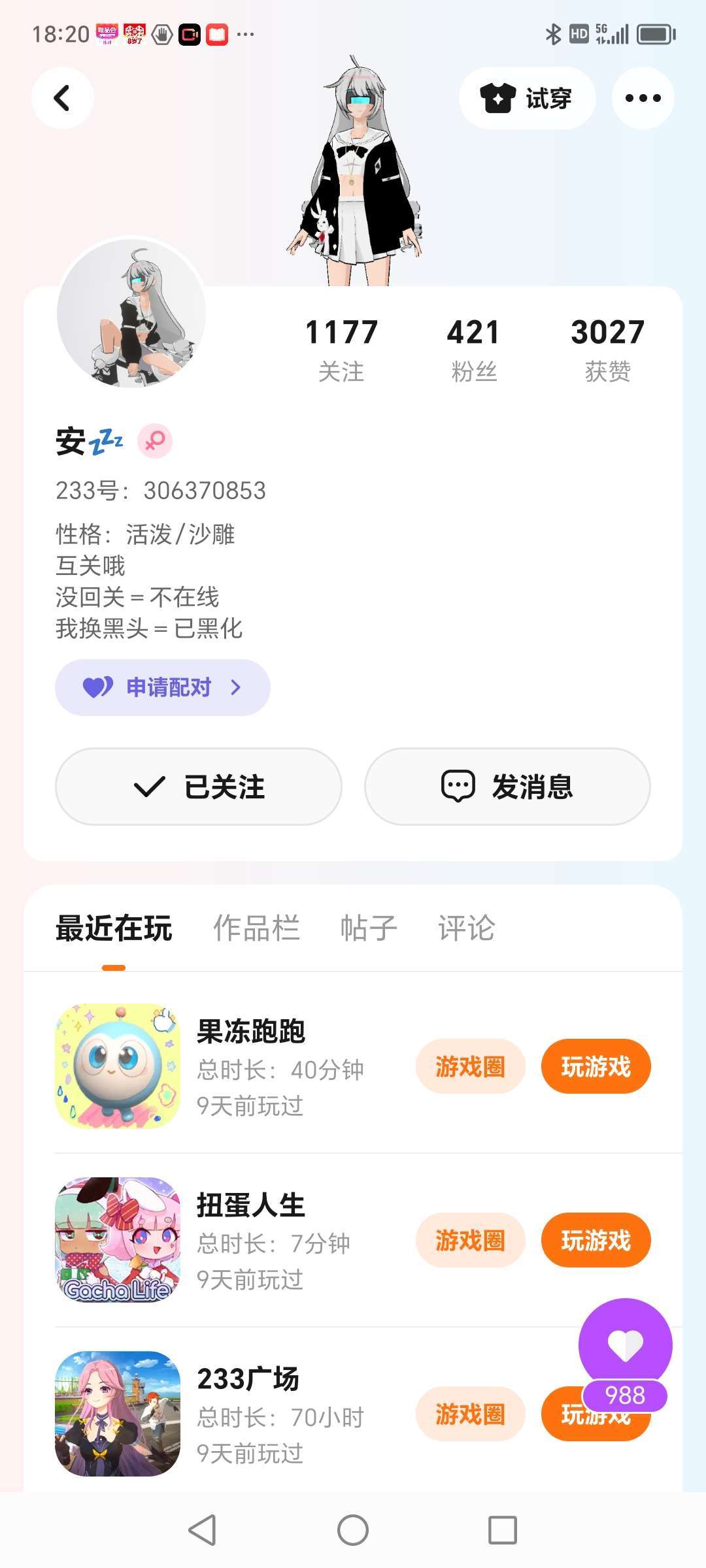Image resolution: width=706 pixels, height=1568 pixels.
Task: Send a message via 发消息
Action: [507, 787]
